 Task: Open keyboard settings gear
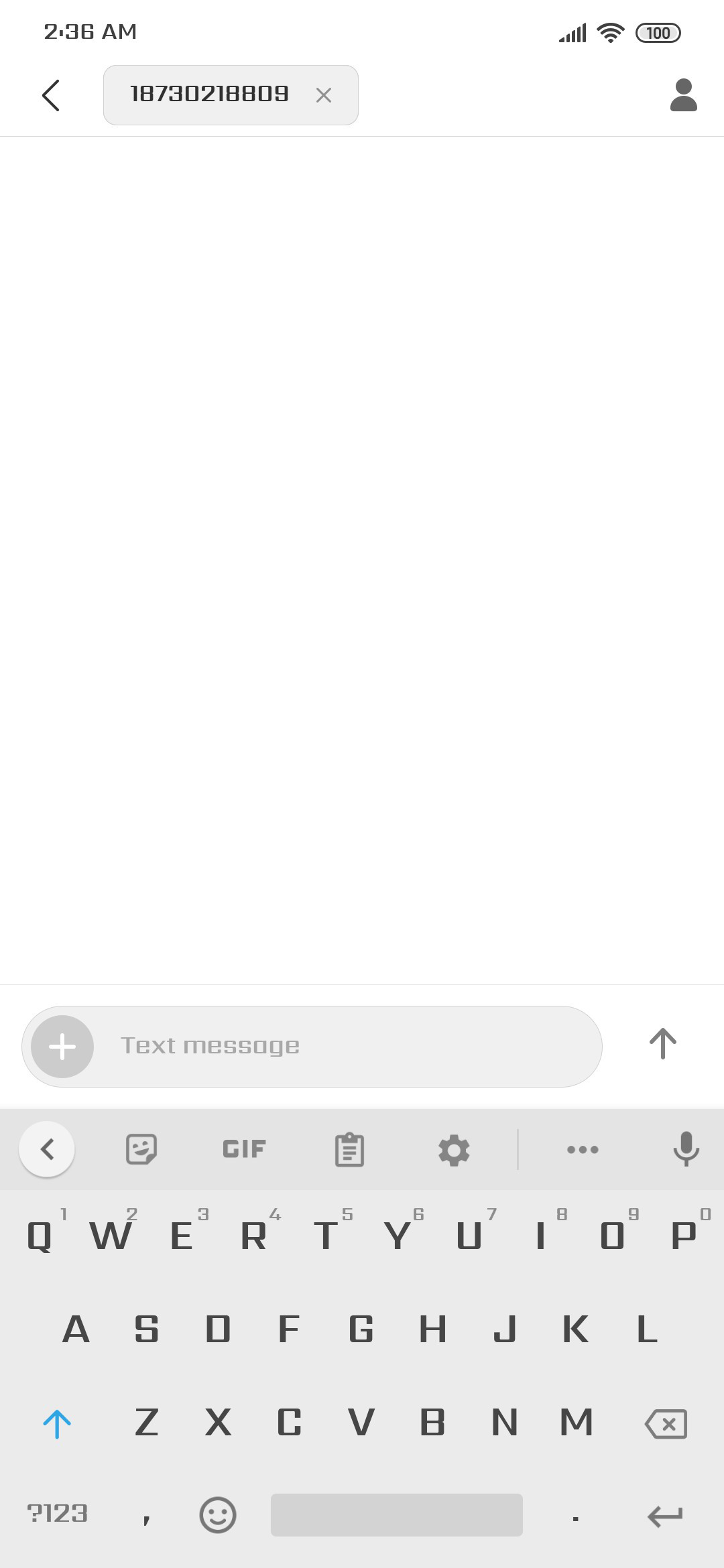[454, 1150]
